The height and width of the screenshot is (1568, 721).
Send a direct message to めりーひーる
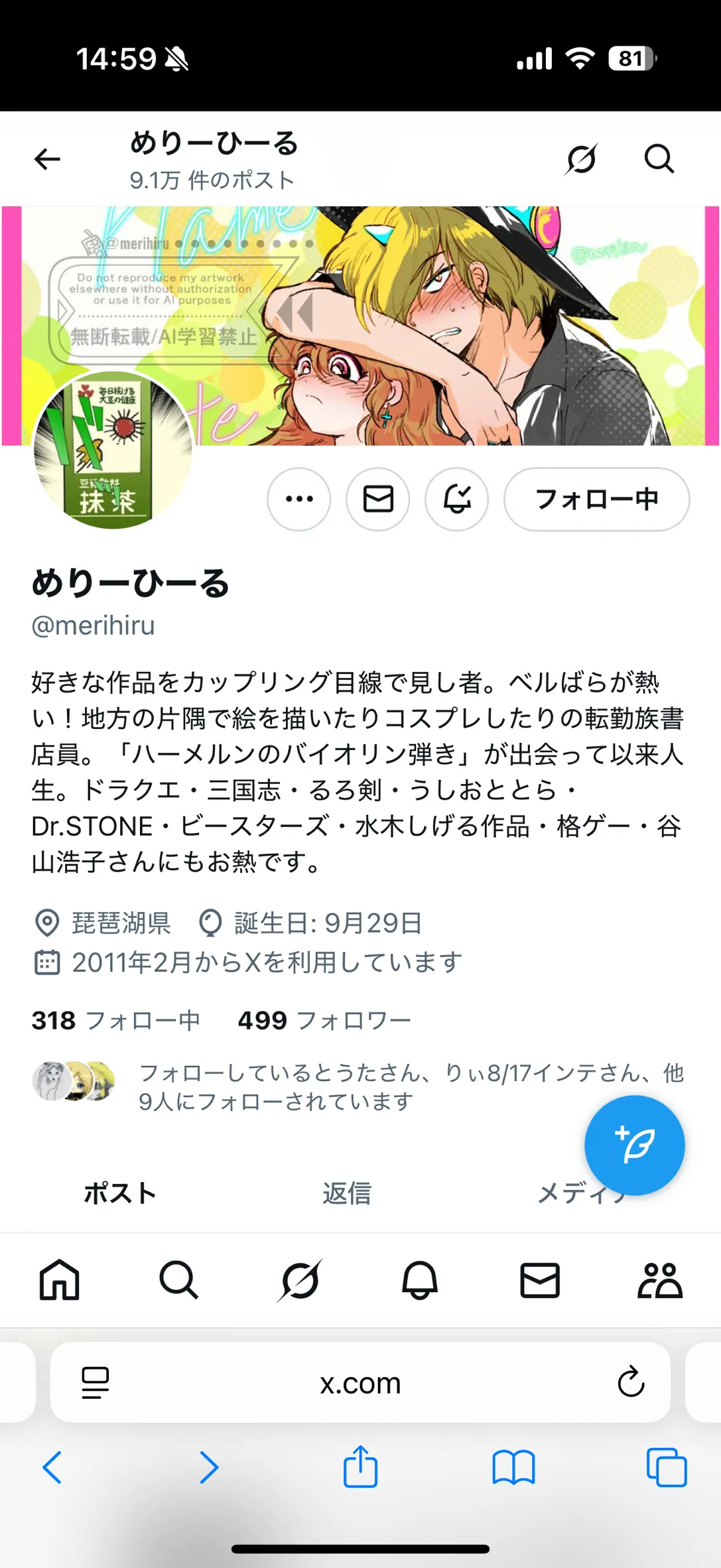click(378, 499)
